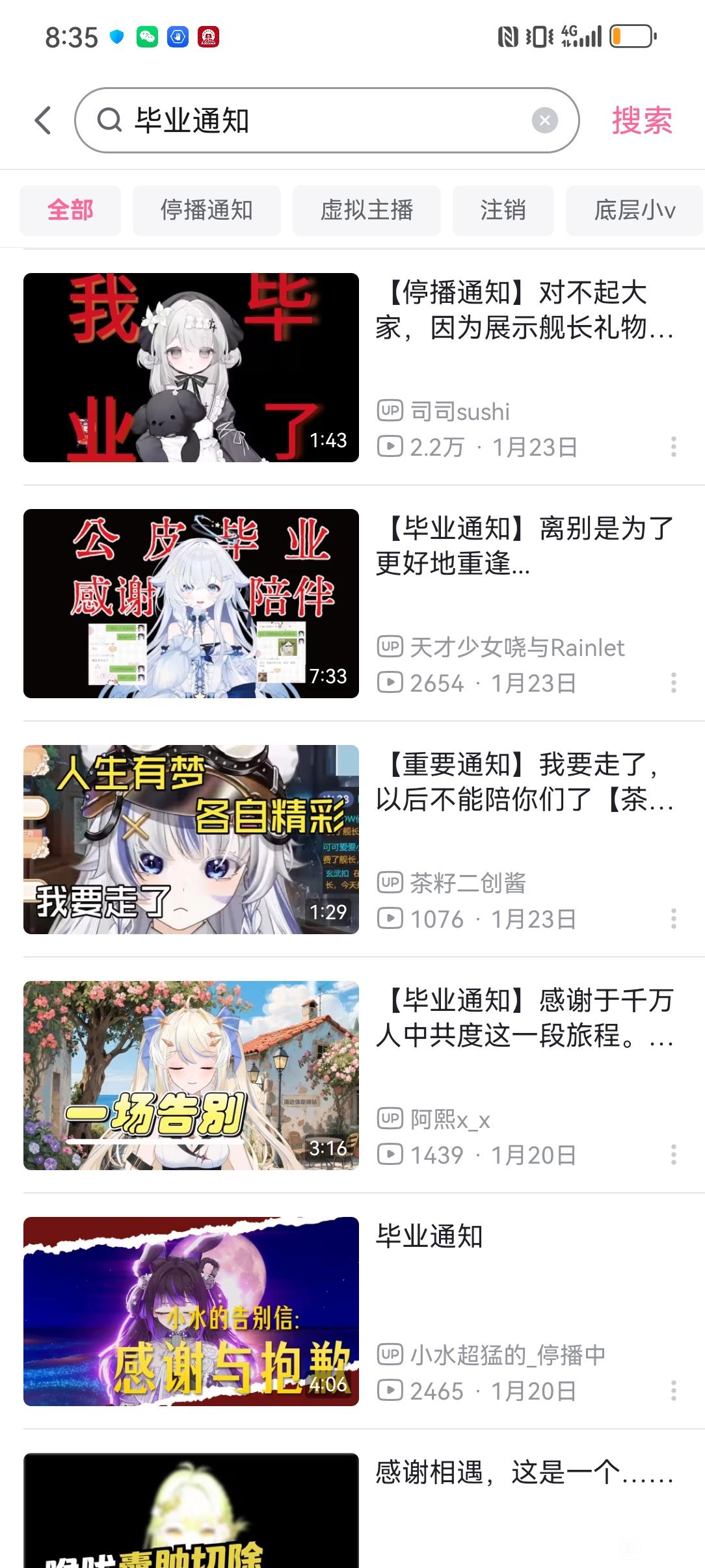The width and height of the screenshot is (705, 1568).
Task: Tap more options on 阿熙x_x video
Action: pos(673,1155)
